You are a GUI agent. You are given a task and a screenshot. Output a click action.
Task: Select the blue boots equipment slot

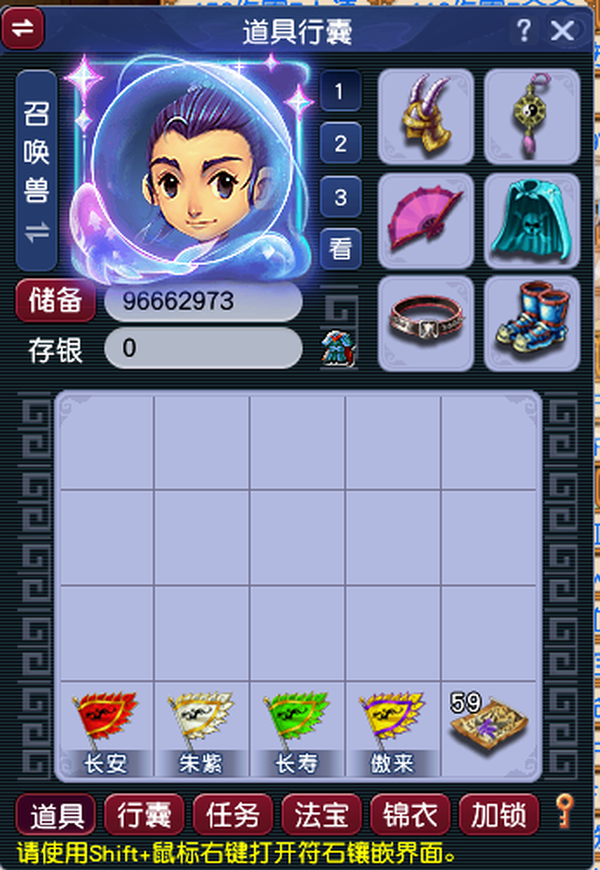(x=531, y=323)
